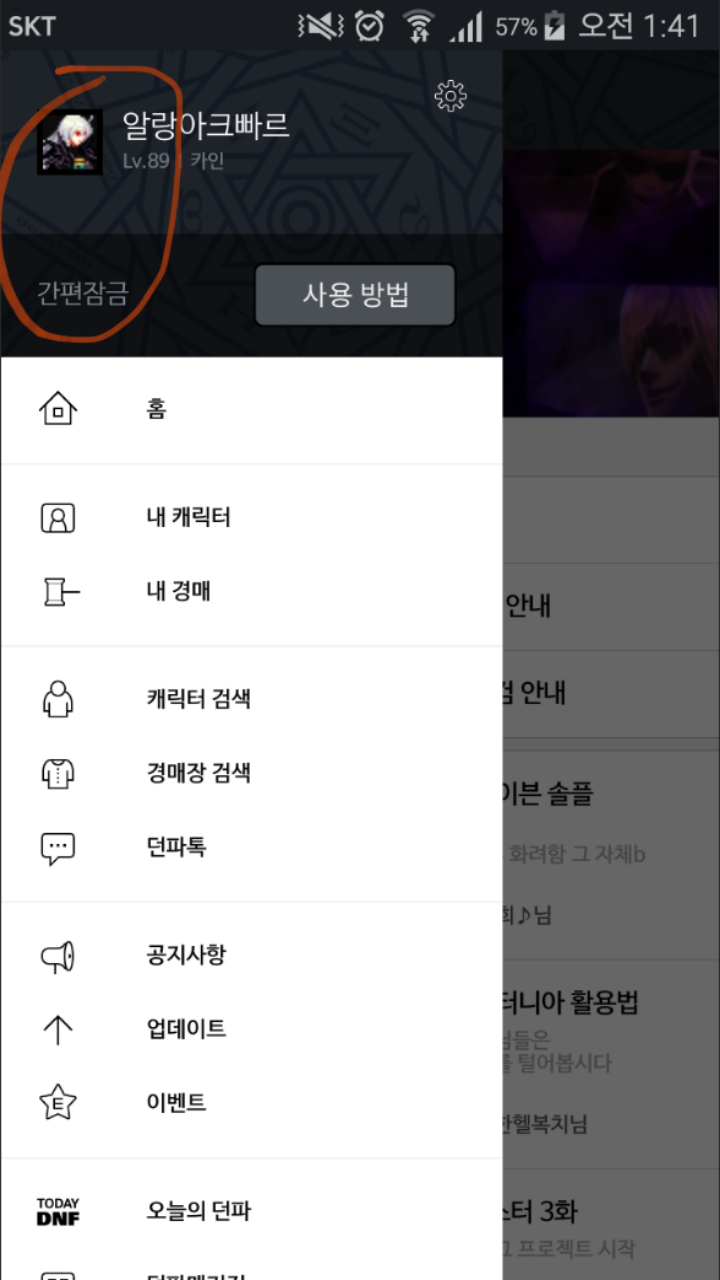Open 내 캐릭터
The image size is (720, 1280).
[251, 518]
